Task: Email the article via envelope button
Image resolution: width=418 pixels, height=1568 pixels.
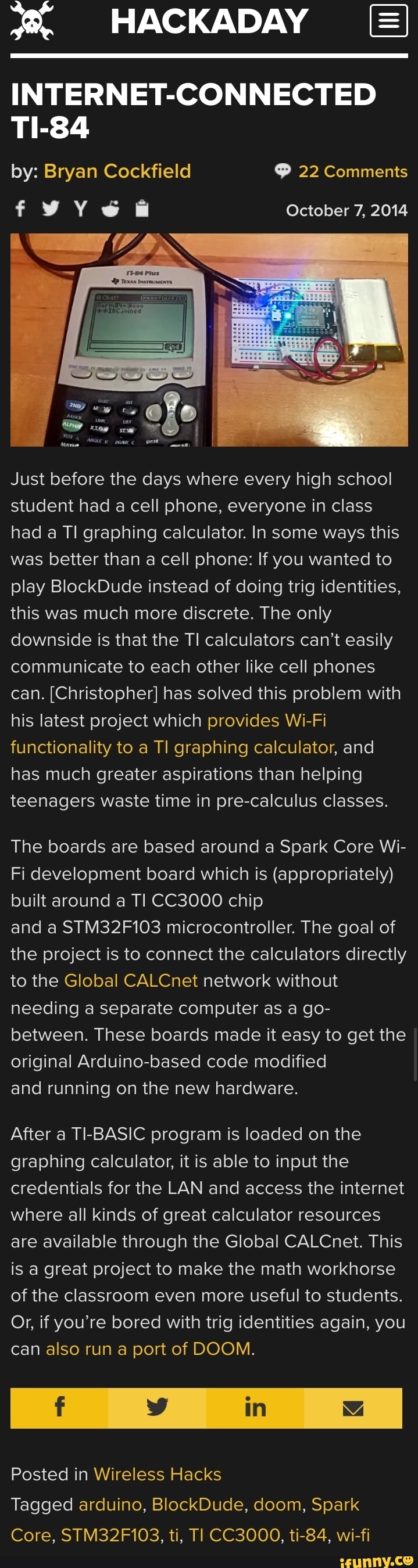Action: (x=353, y=1407)
